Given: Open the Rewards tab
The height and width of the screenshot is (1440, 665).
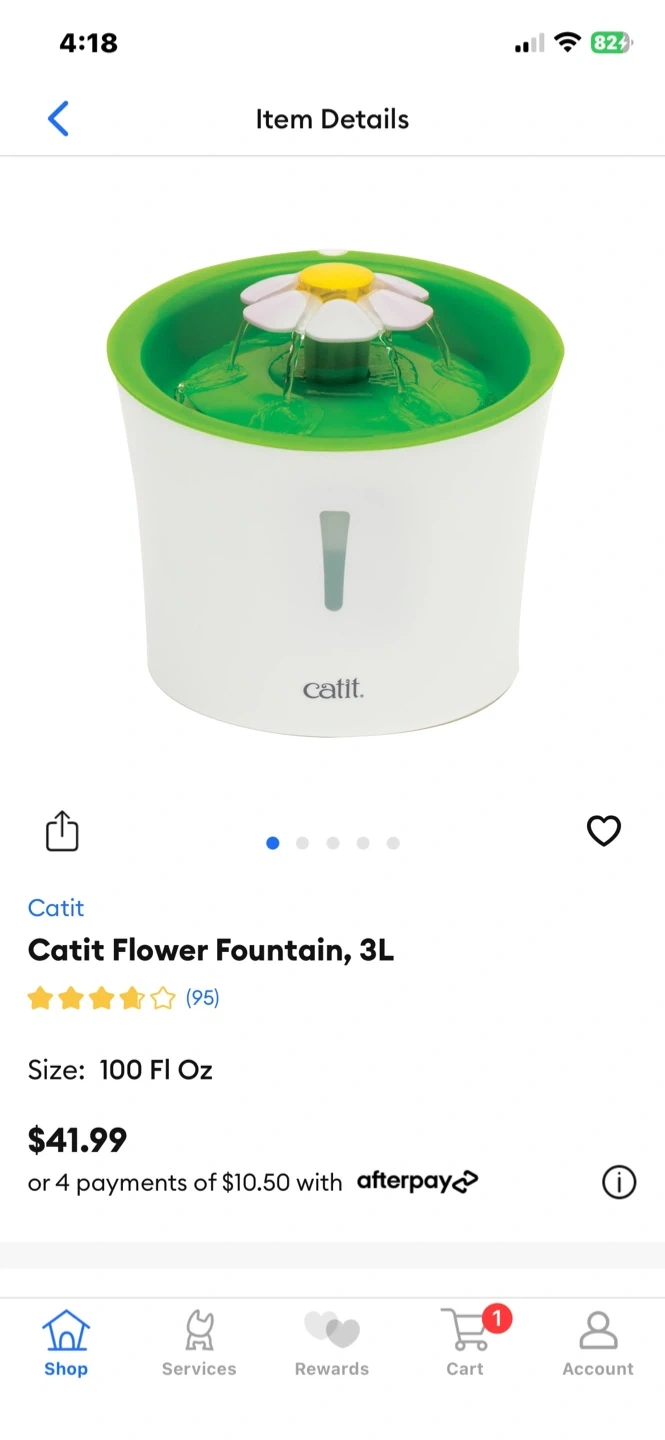Looking at the screenshot, I should pos(332,1344).
